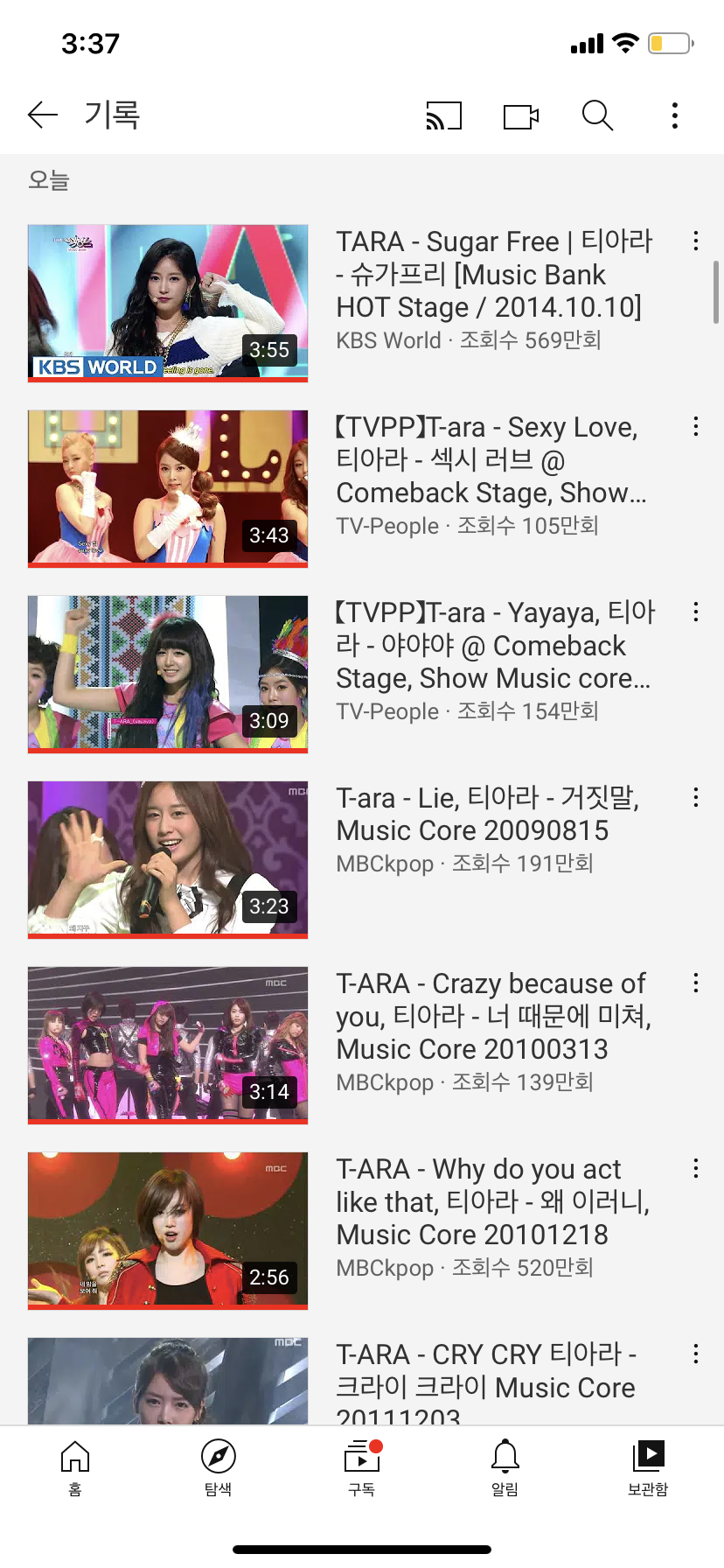Open the T-ara Yayaya Comeback Stage video
This screenshot has height=1568, width=724.
coord(168,673)
